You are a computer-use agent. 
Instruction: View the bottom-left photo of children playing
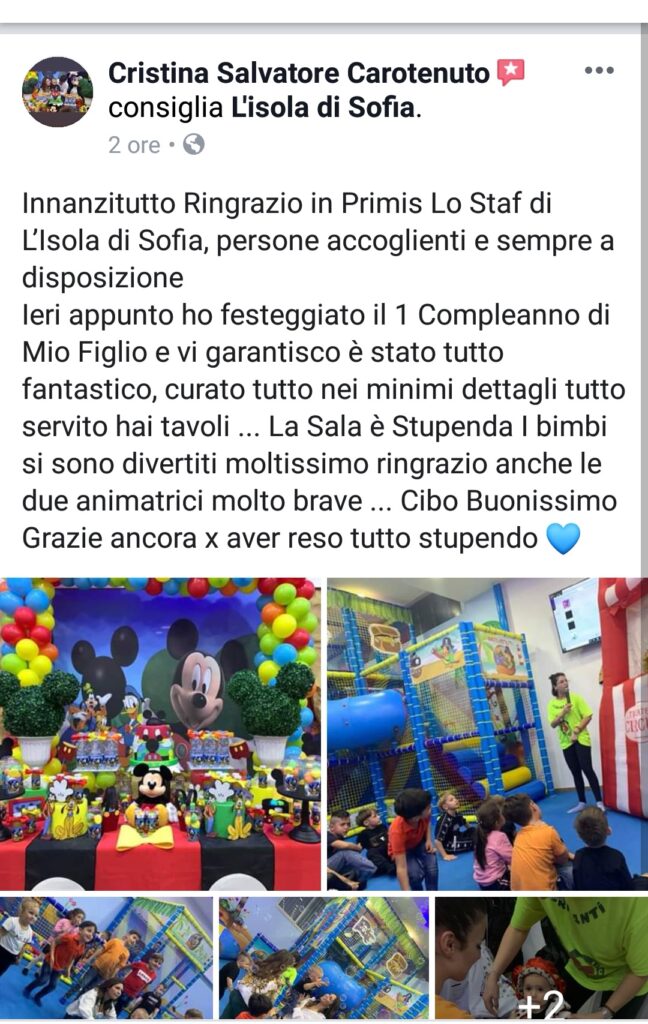(x=107, y=957)
